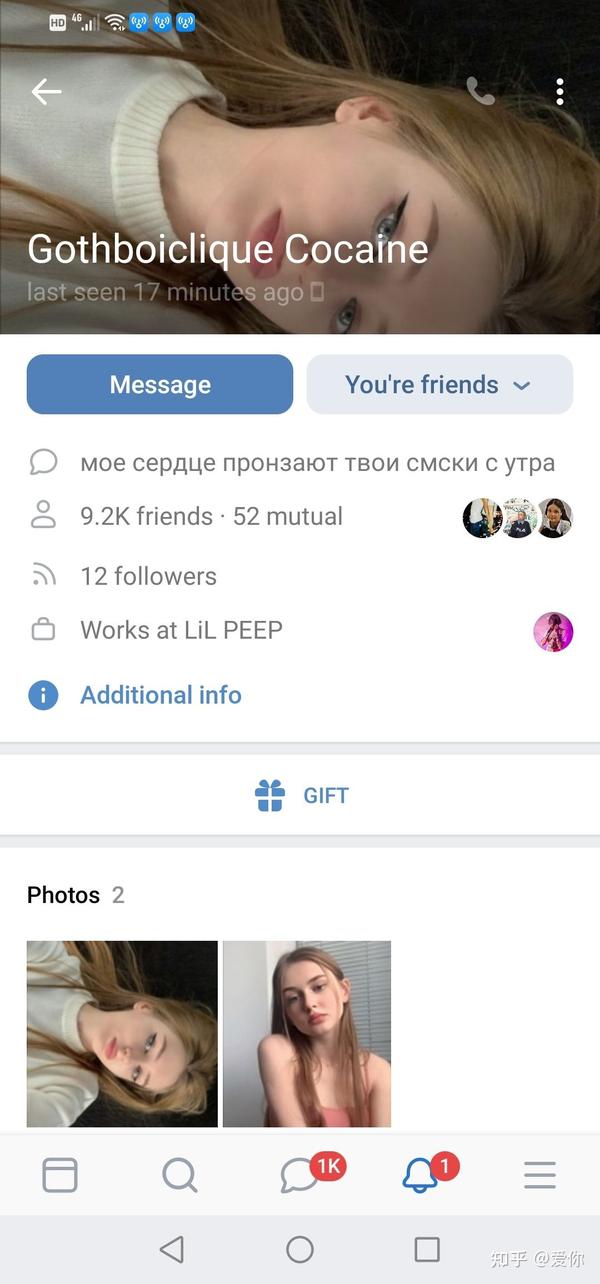
Task: Go back using the top-left arrow
Action: (46, 92)
